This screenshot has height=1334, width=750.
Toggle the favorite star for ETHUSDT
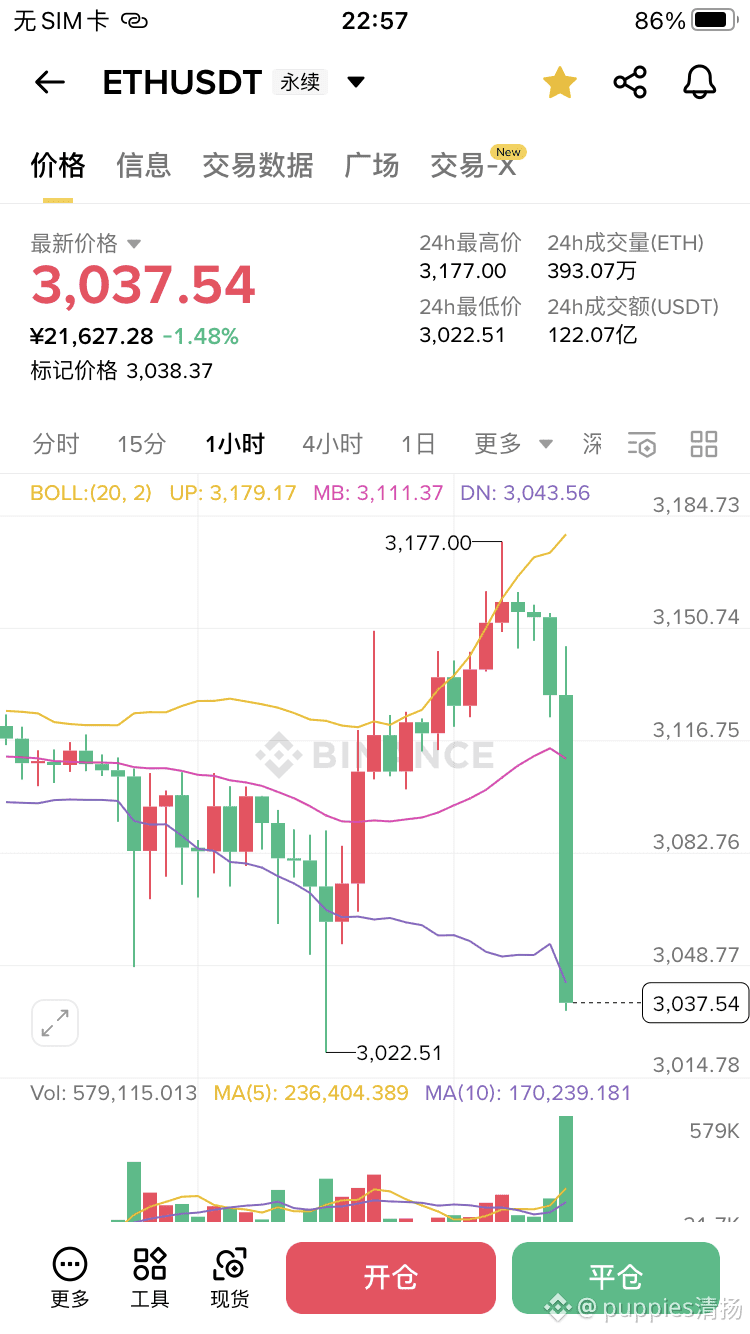560,83
